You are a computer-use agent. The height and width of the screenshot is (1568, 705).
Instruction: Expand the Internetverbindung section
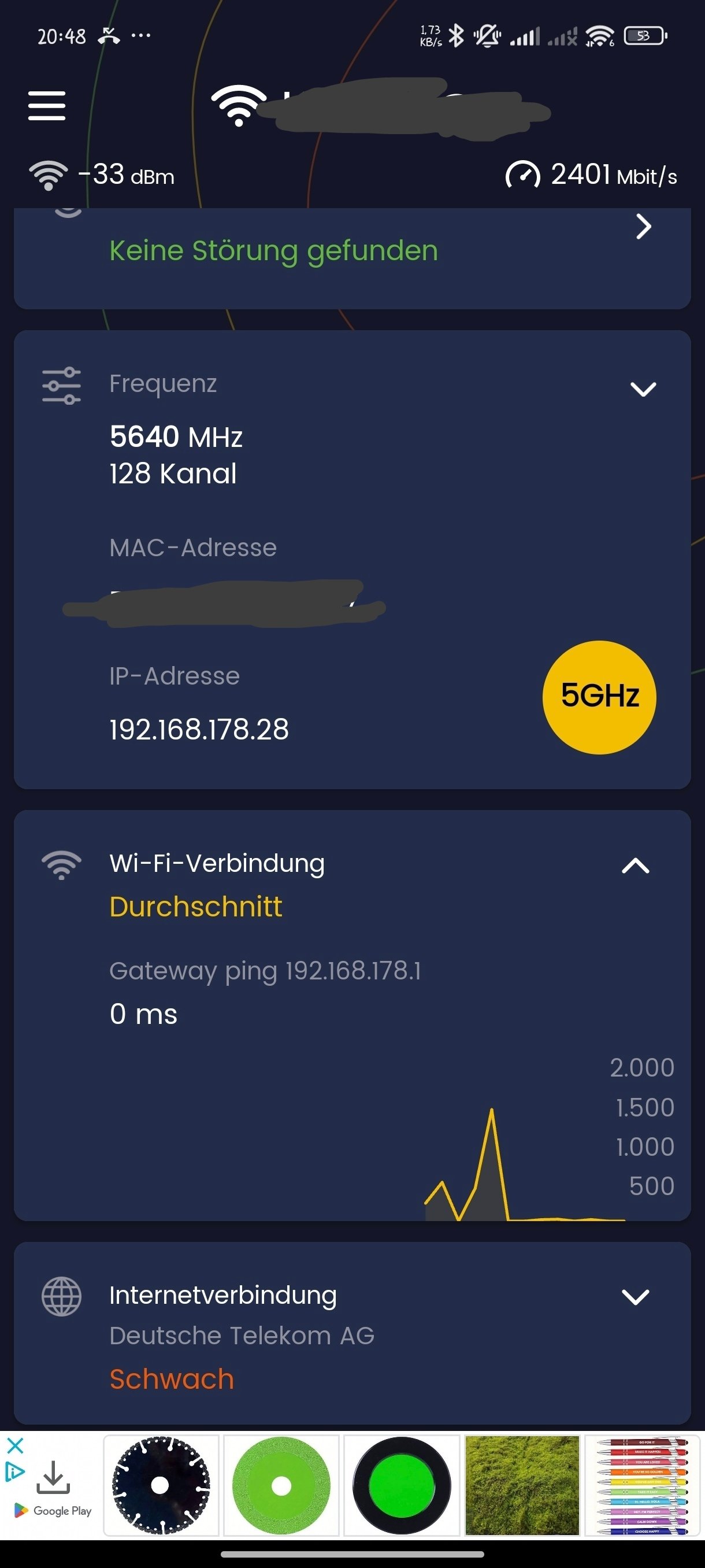635,1297
